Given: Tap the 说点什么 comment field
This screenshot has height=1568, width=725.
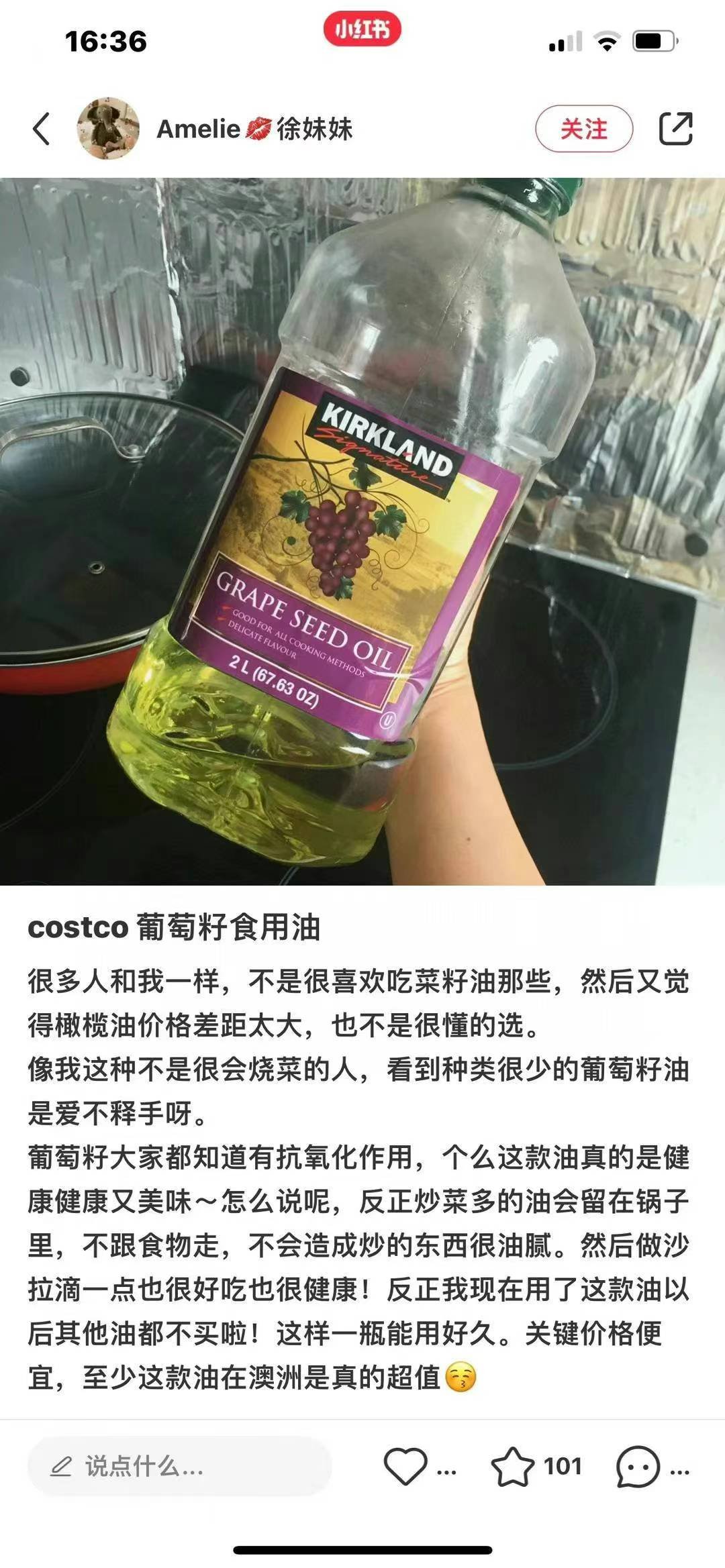Looking at the screenshot, I should pos(179,1466).
